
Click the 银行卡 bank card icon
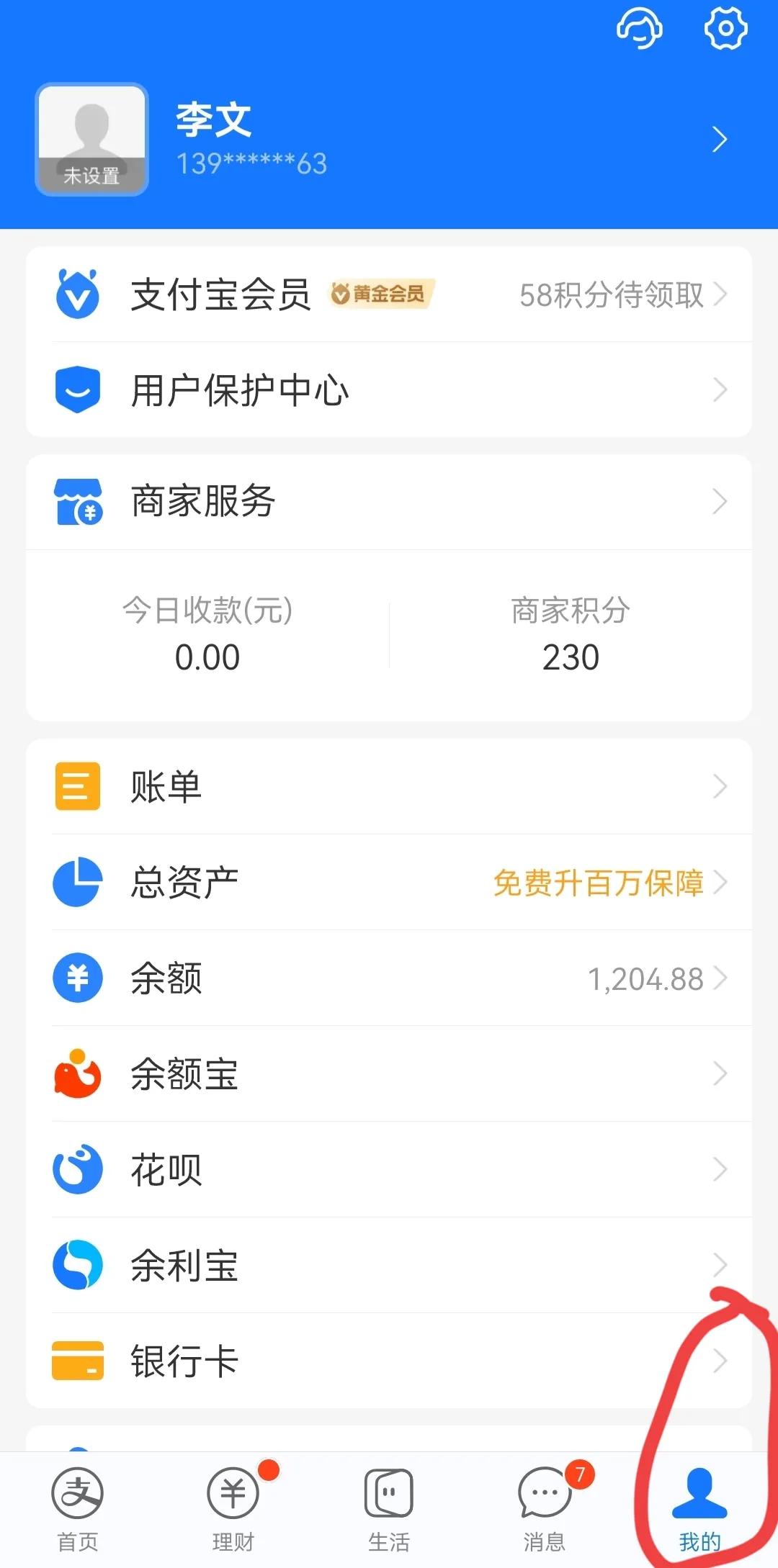tap(76, 1361)
